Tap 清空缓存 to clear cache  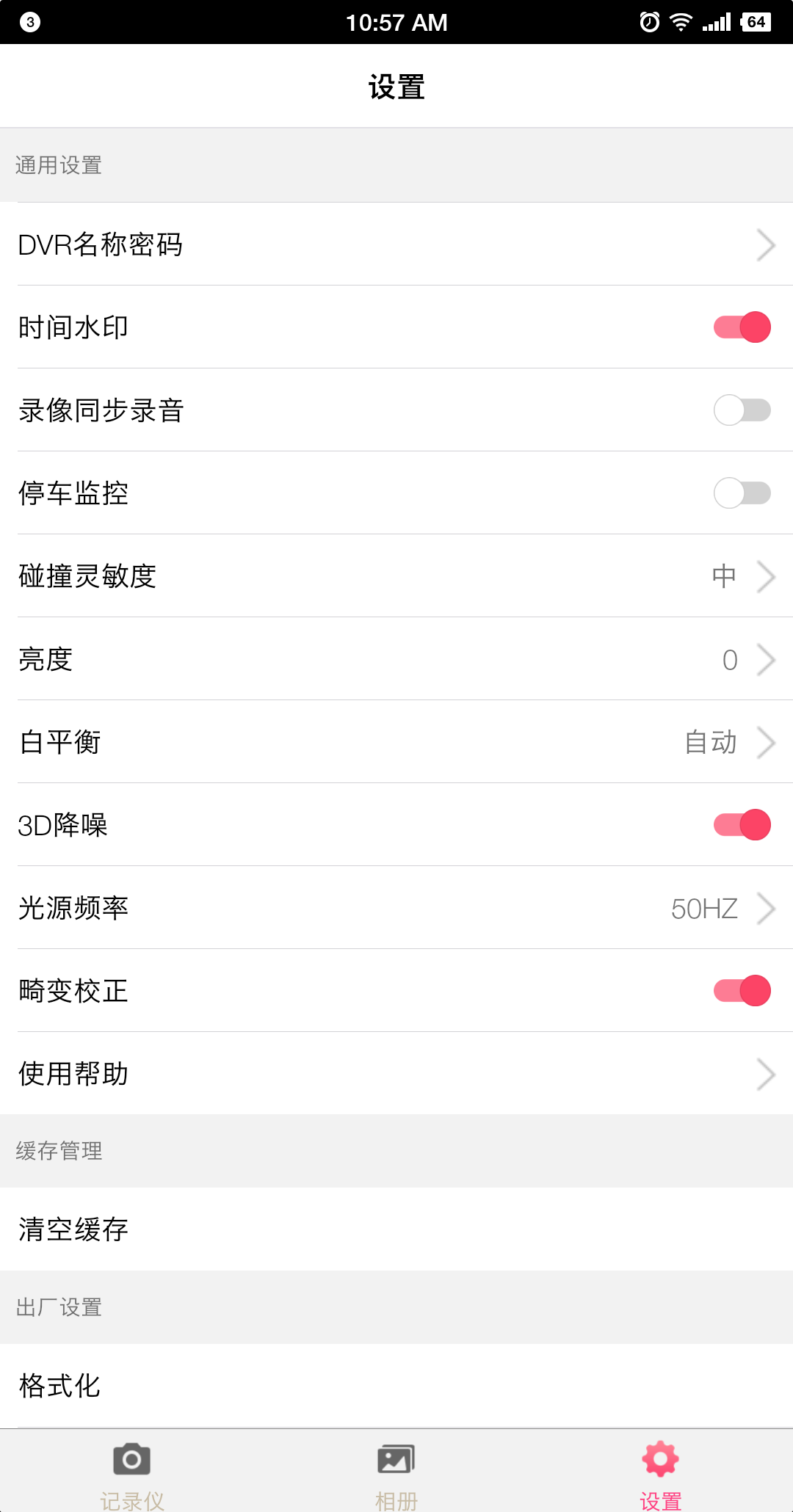click(396, 1229)
